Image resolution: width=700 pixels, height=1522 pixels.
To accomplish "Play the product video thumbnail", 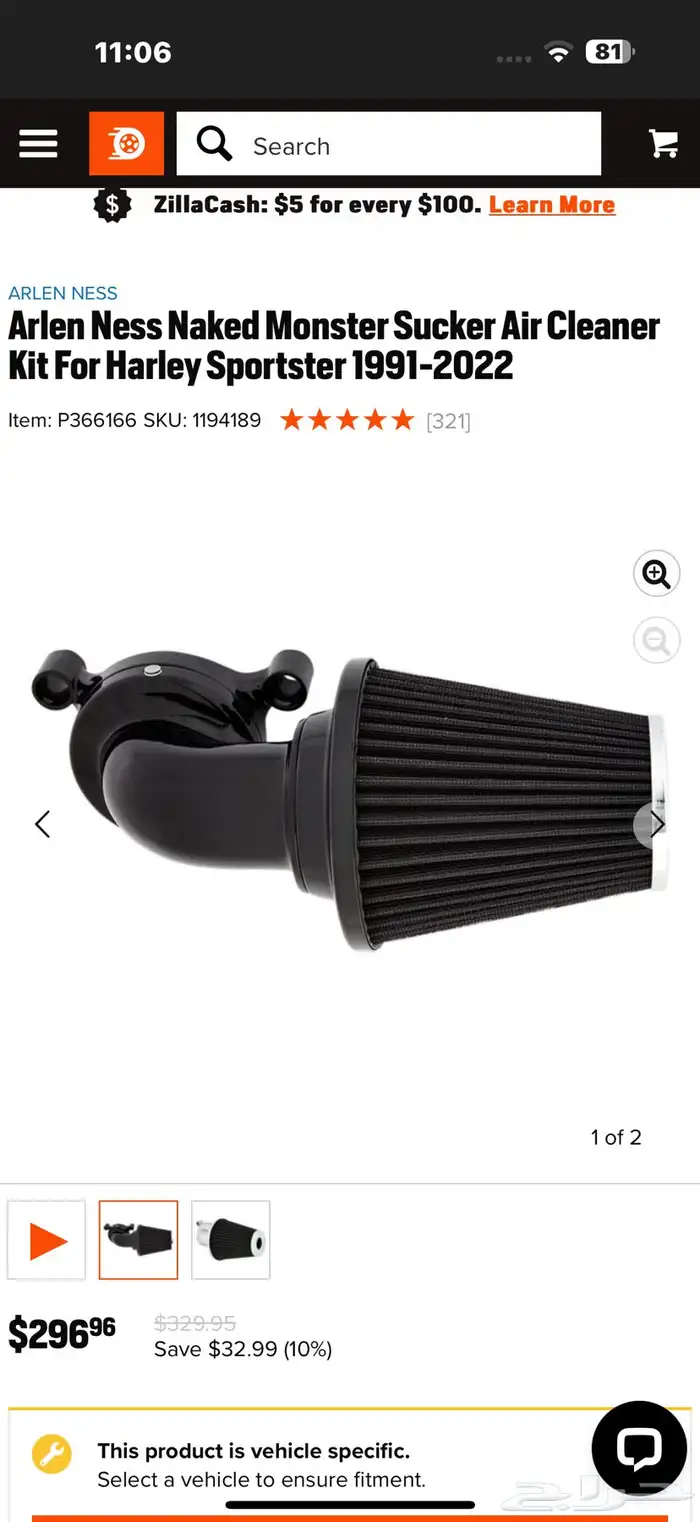I will 46,1240.
